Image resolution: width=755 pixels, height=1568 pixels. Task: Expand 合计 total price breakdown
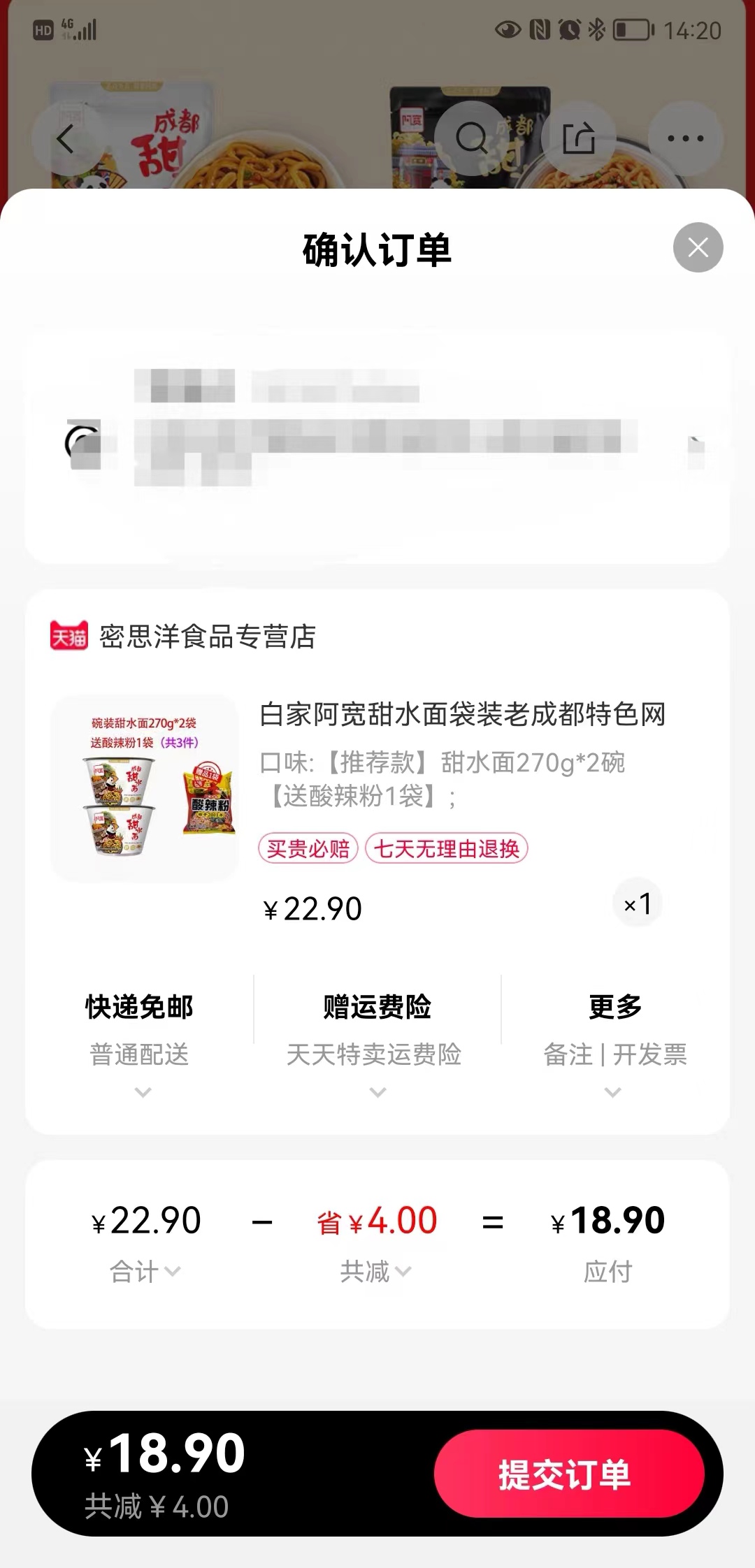click(x=145, y=1271)
